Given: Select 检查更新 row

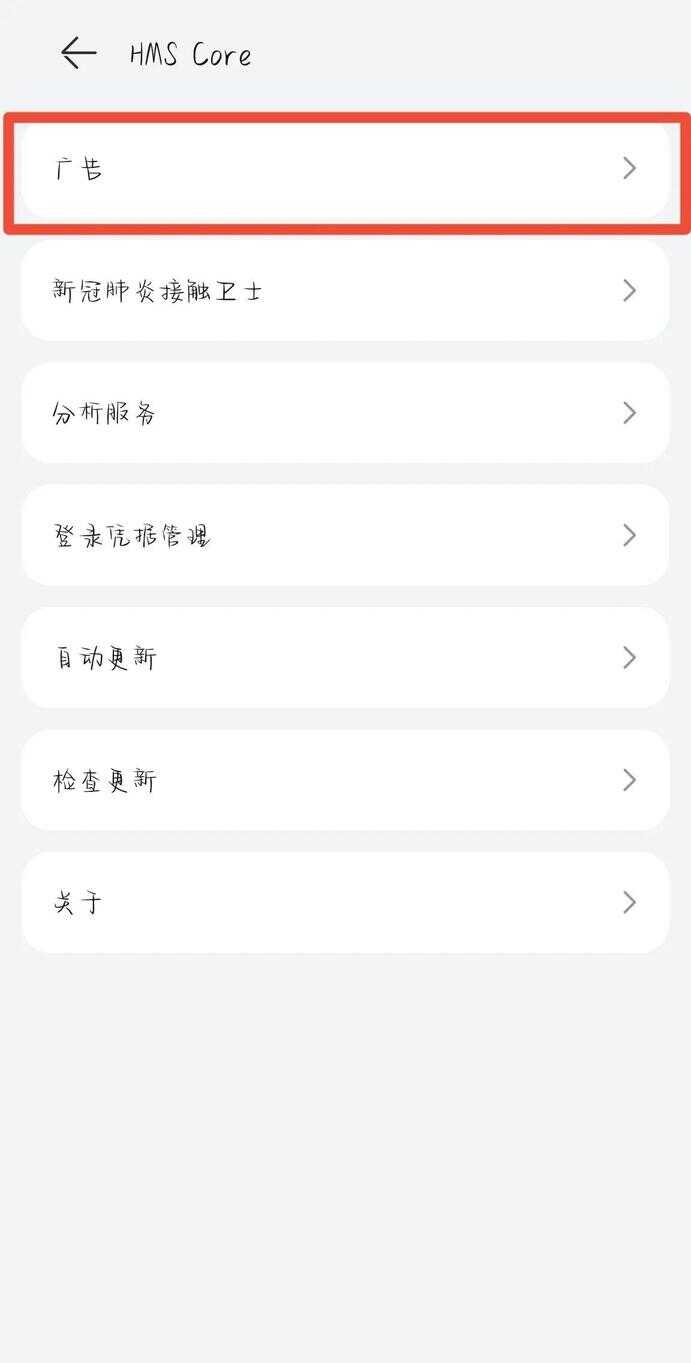Looking at the screenshot, I should tap(345, 780).
